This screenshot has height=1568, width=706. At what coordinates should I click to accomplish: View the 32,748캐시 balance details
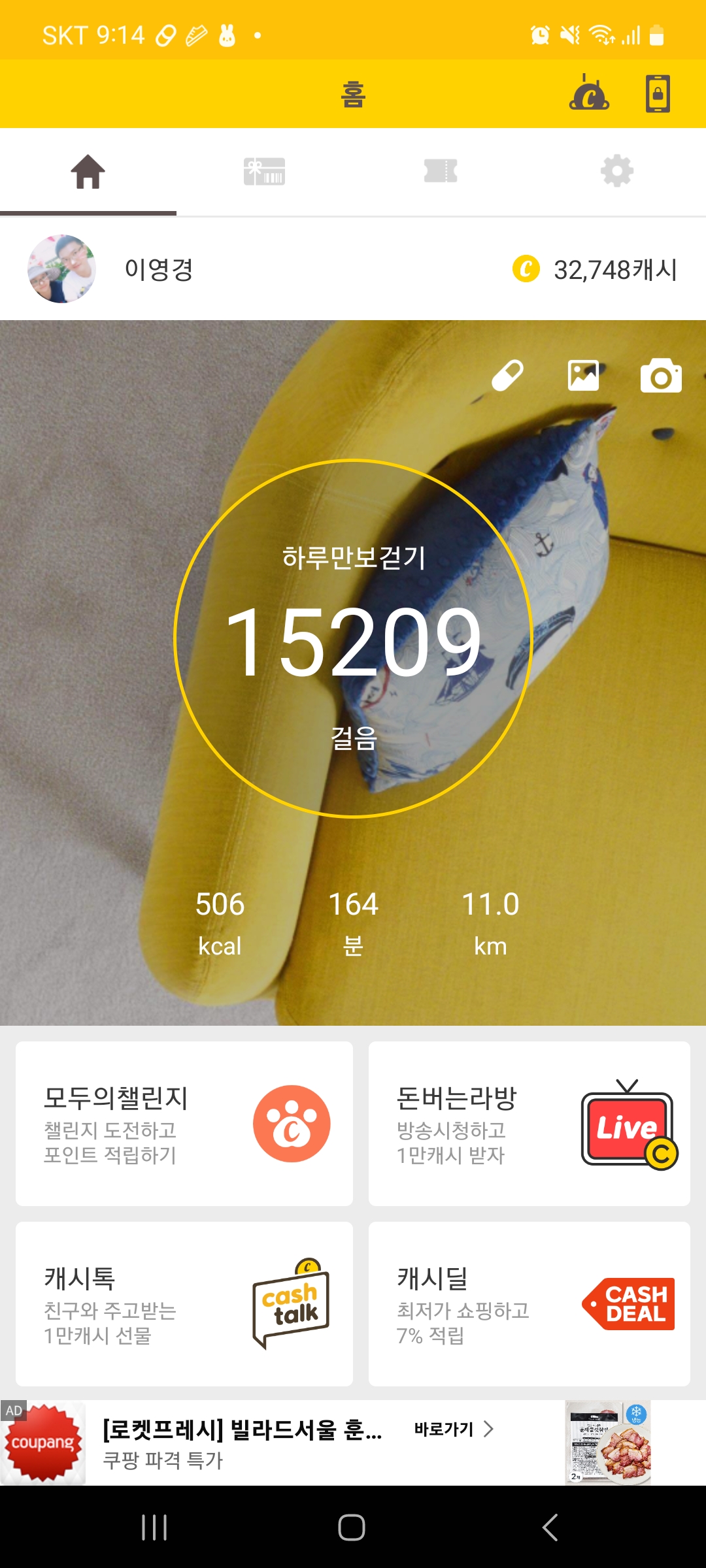coord(595,269)
